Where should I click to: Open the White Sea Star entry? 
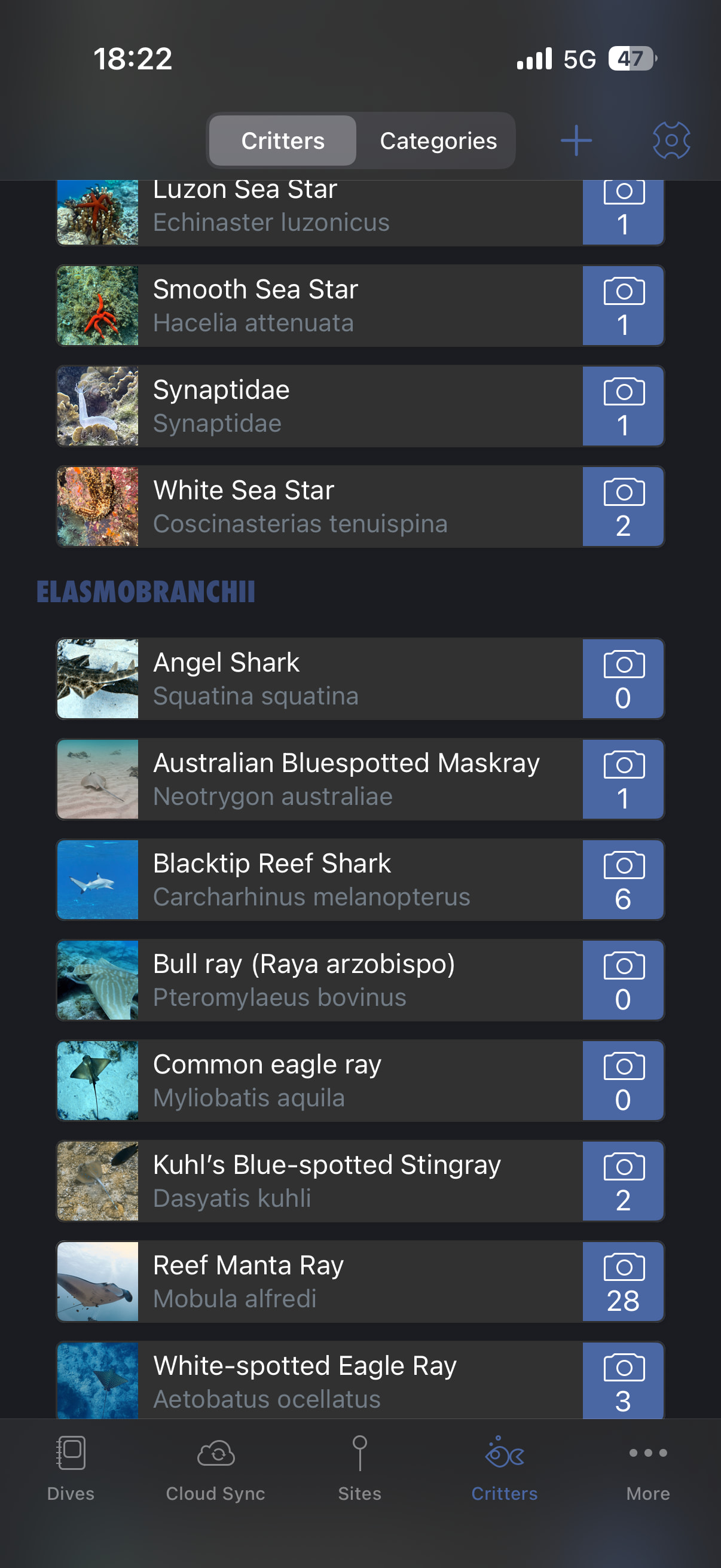[359, 507]
